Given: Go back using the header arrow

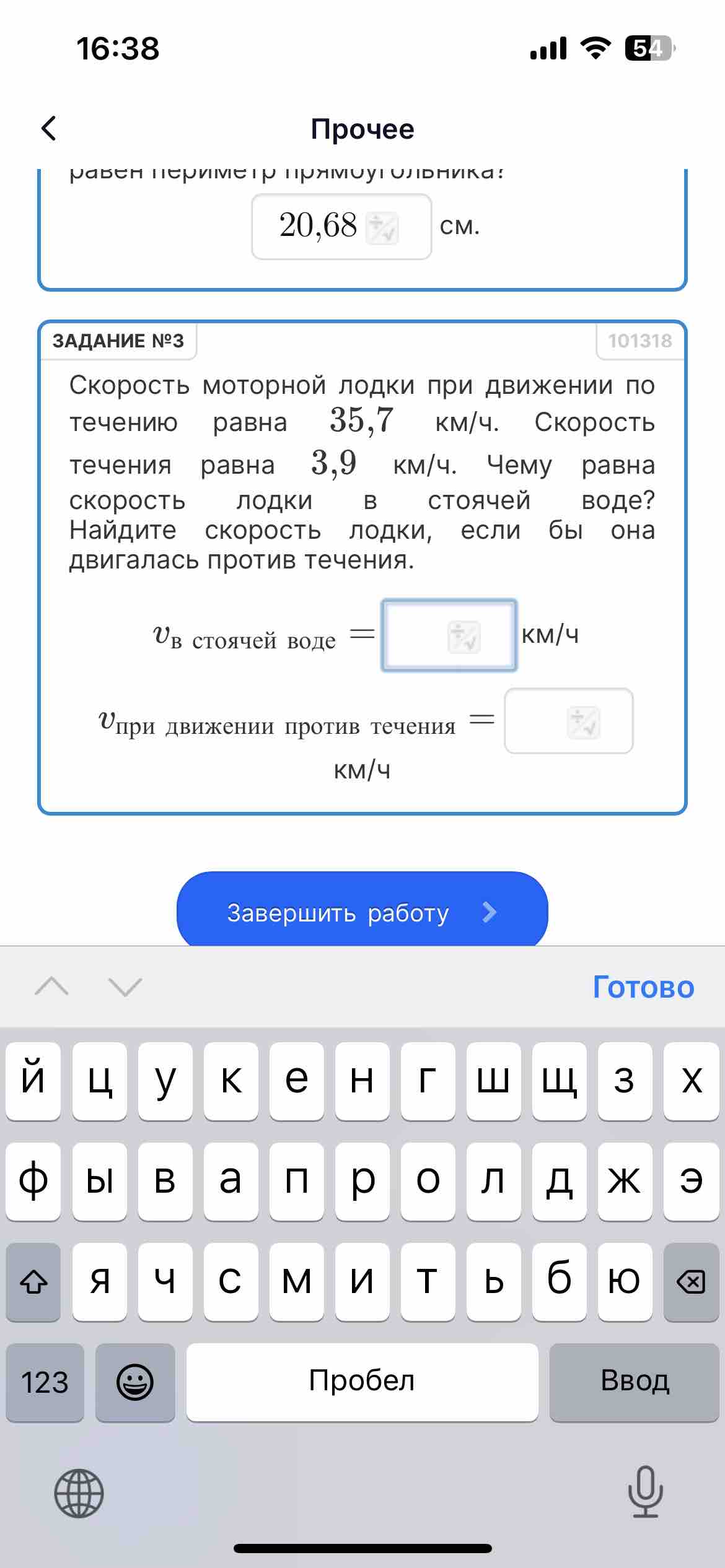Looking at the screenshot, I should (x=48, y=128).
